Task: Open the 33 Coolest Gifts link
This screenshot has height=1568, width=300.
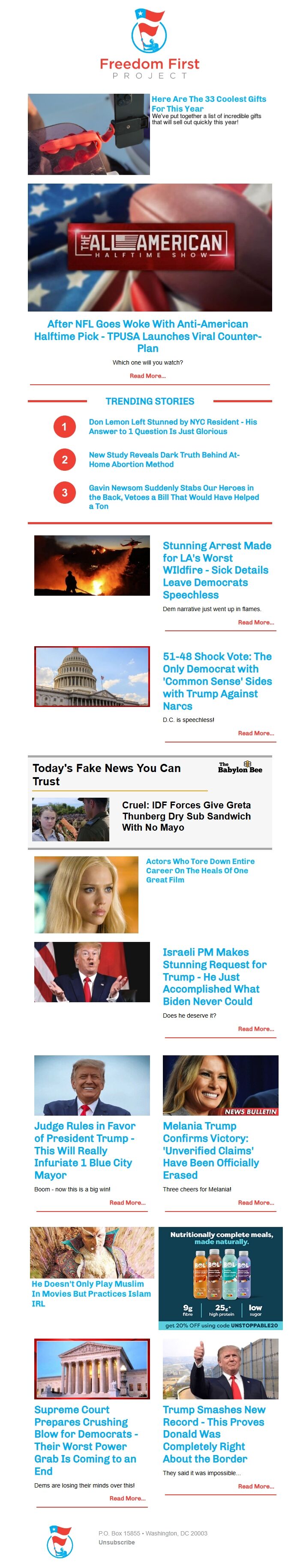Action: click(208, 104)
